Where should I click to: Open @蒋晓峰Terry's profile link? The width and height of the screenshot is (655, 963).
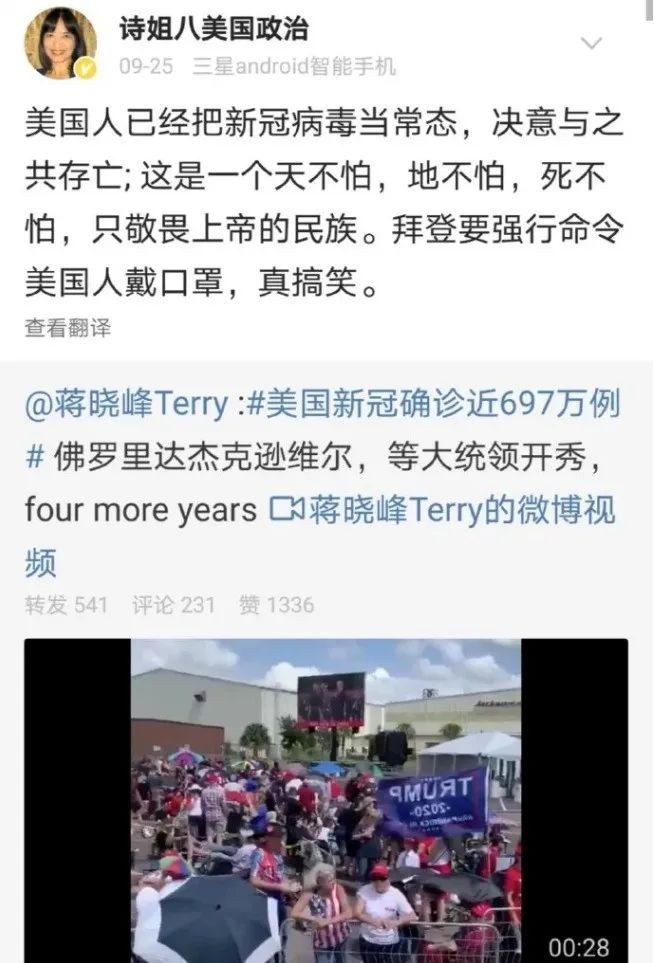[x=126, y=405]
